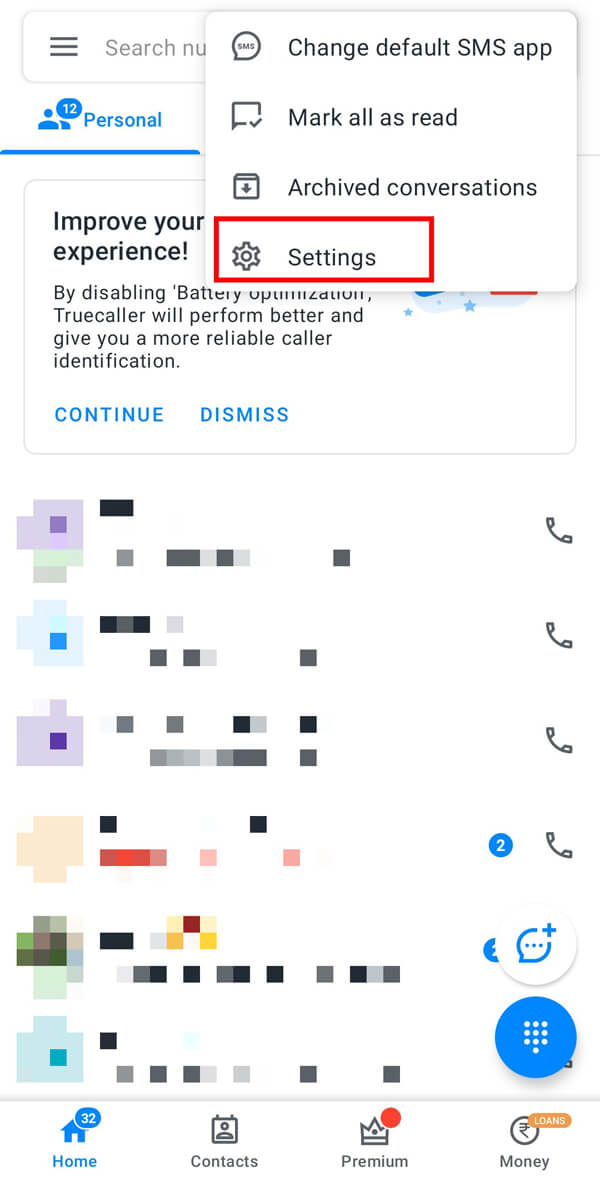Open the hamburger drawer menu
Viewport: 600px width, 1183px height.
(64, 47)
